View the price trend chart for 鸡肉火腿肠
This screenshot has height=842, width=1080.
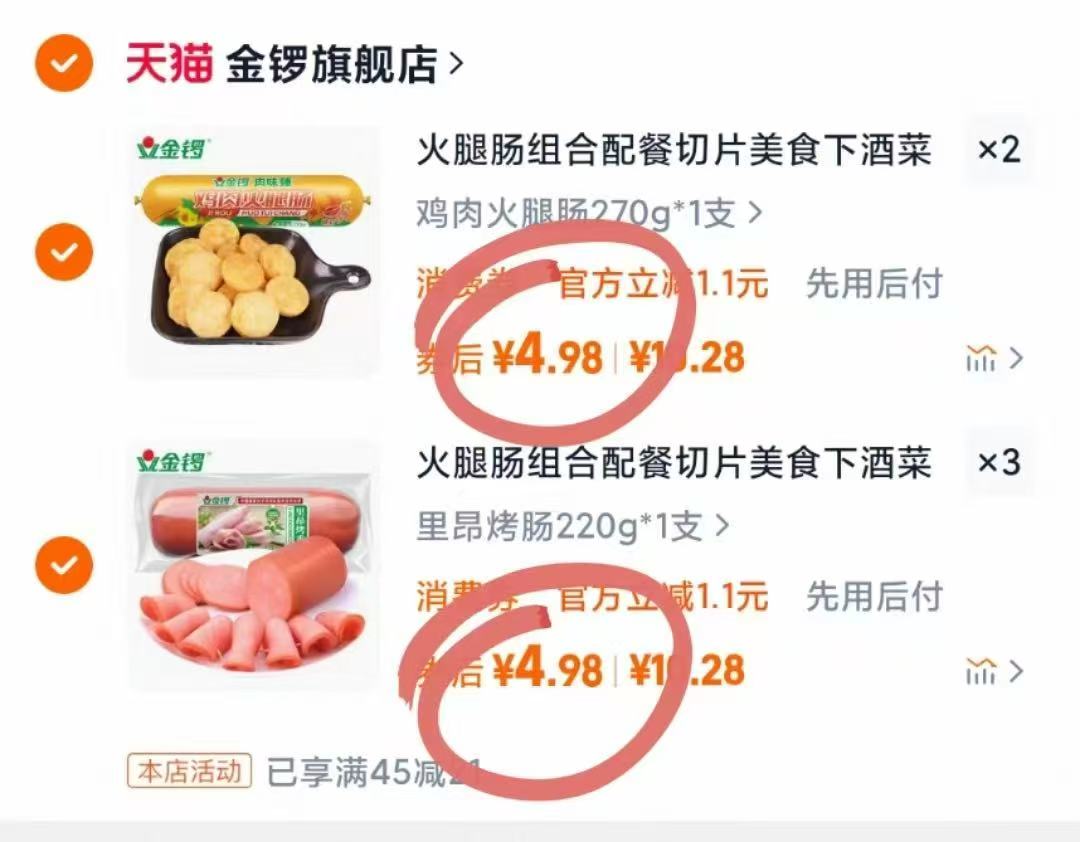coord(994,358)
